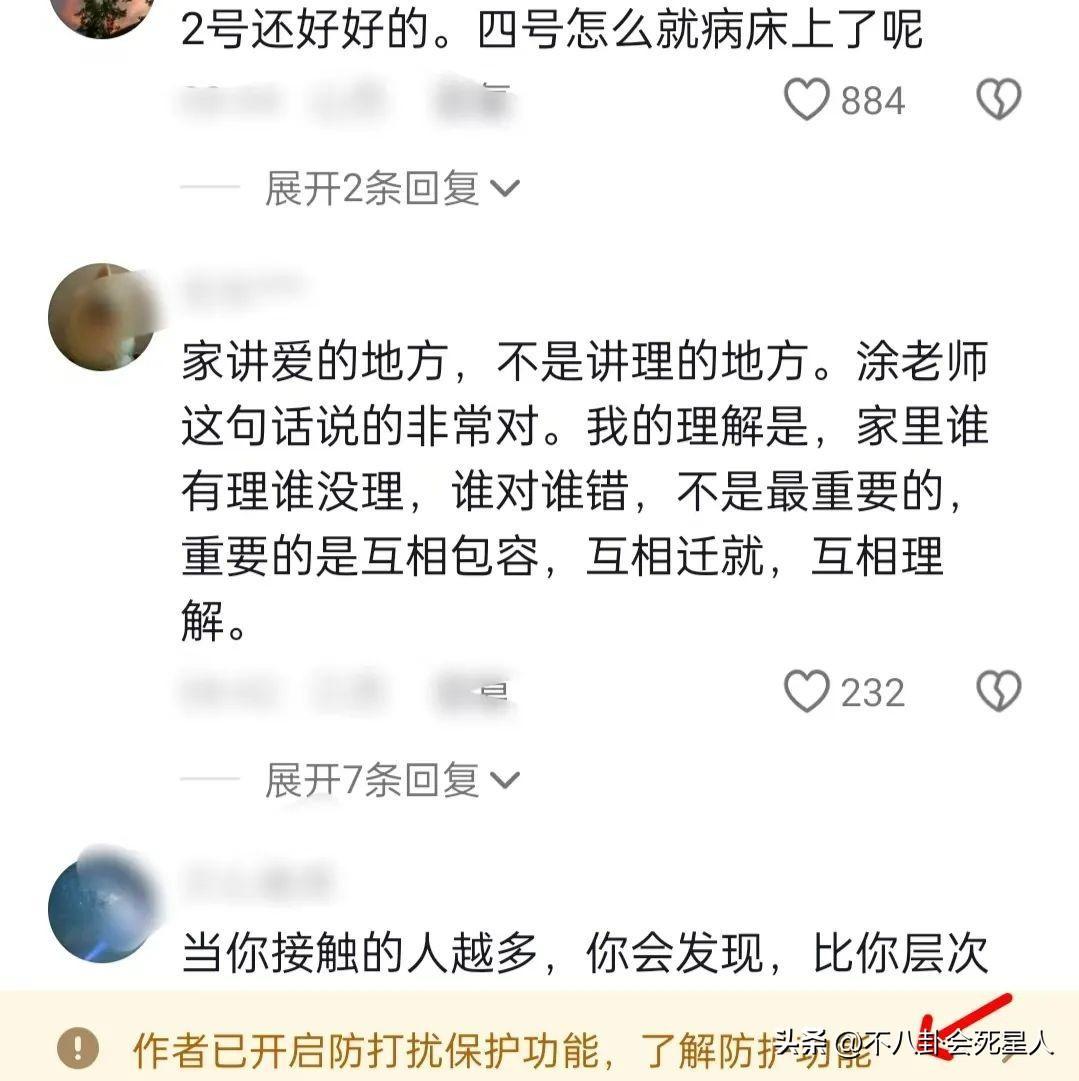Expand 展开7条回复 replies
This screenshot has height=1081, width=1079.
(392, 780)
